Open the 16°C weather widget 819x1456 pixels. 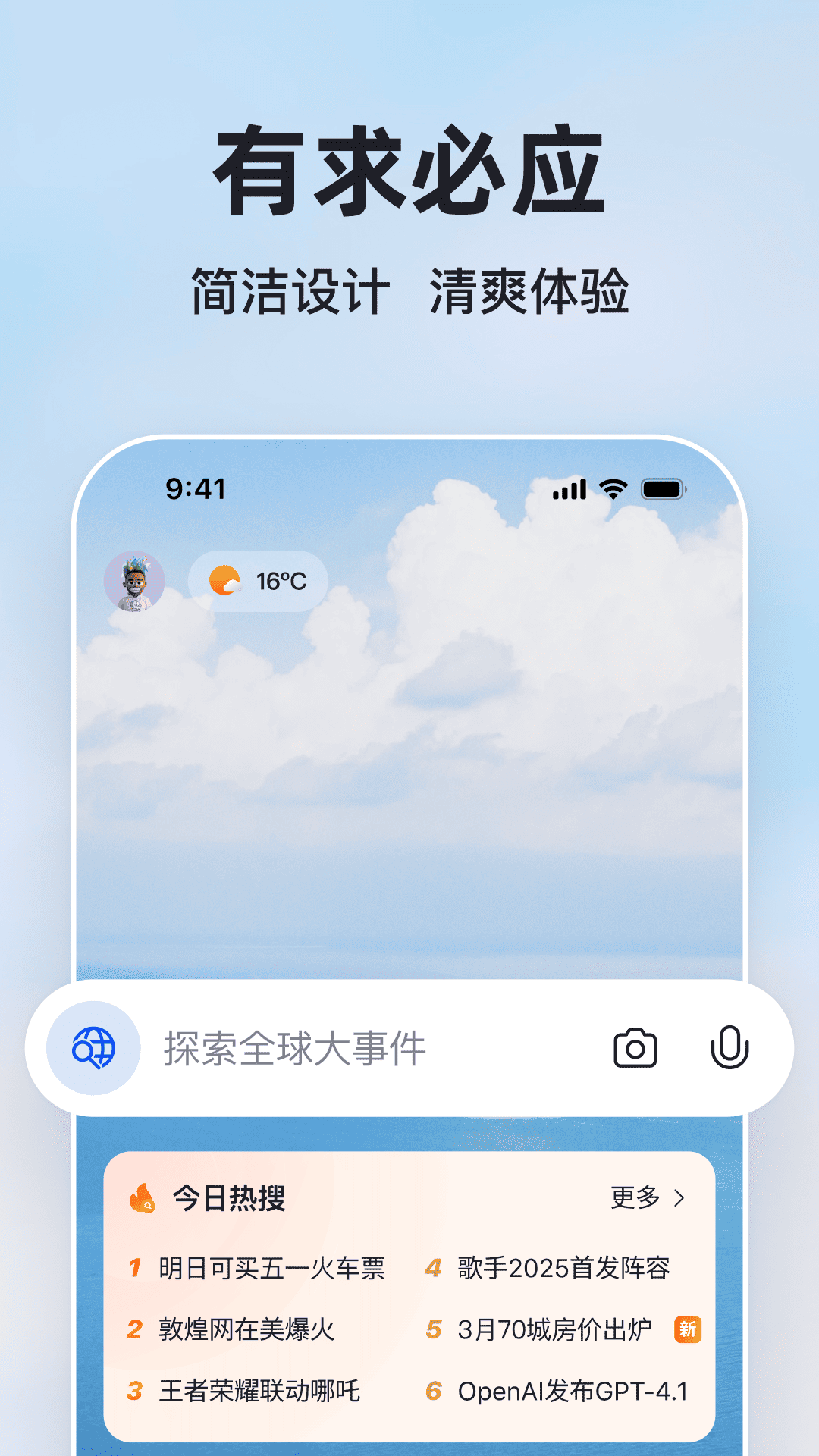tap(258, 581)
